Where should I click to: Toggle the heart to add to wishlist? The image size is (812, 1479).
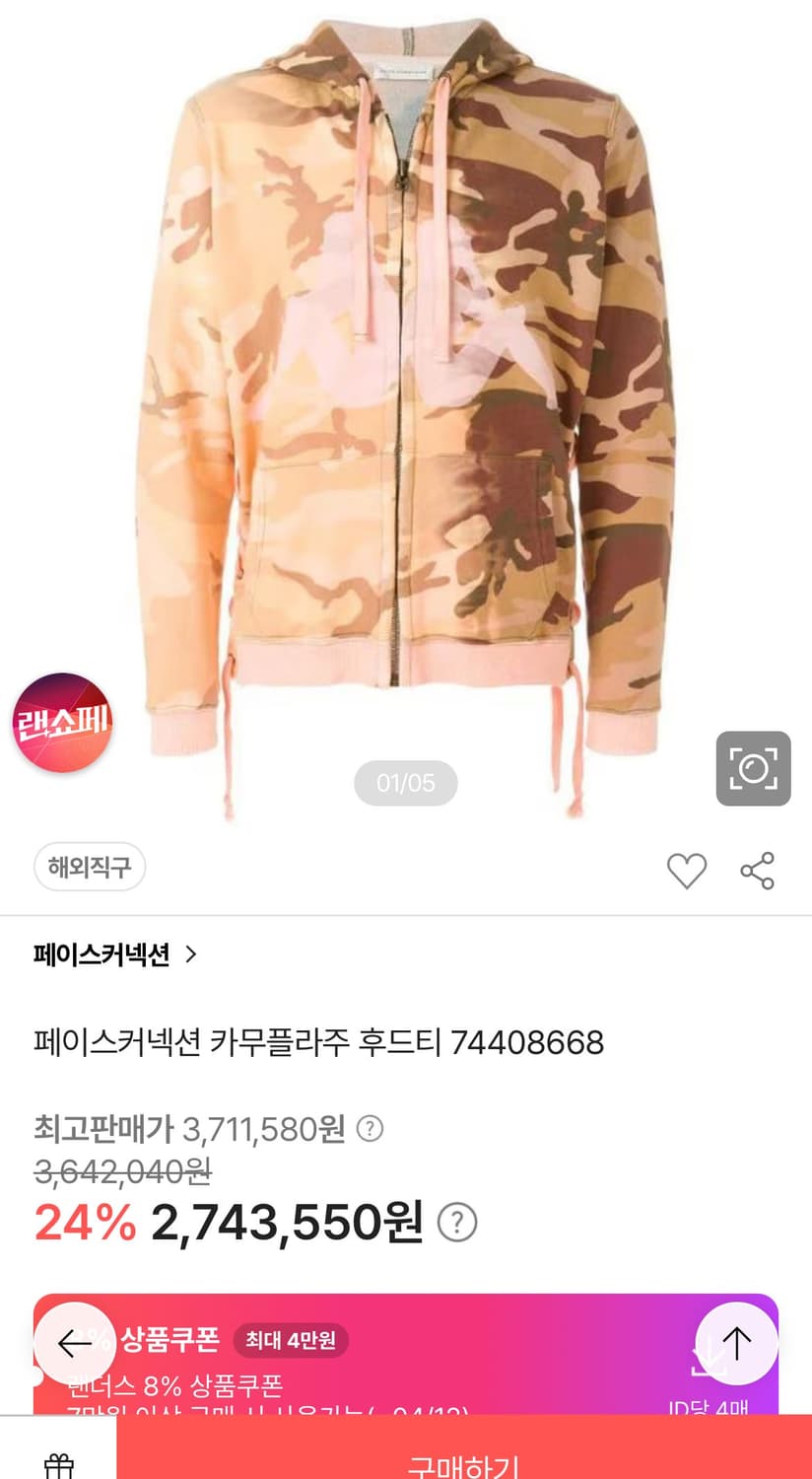[x=687, y=871]
